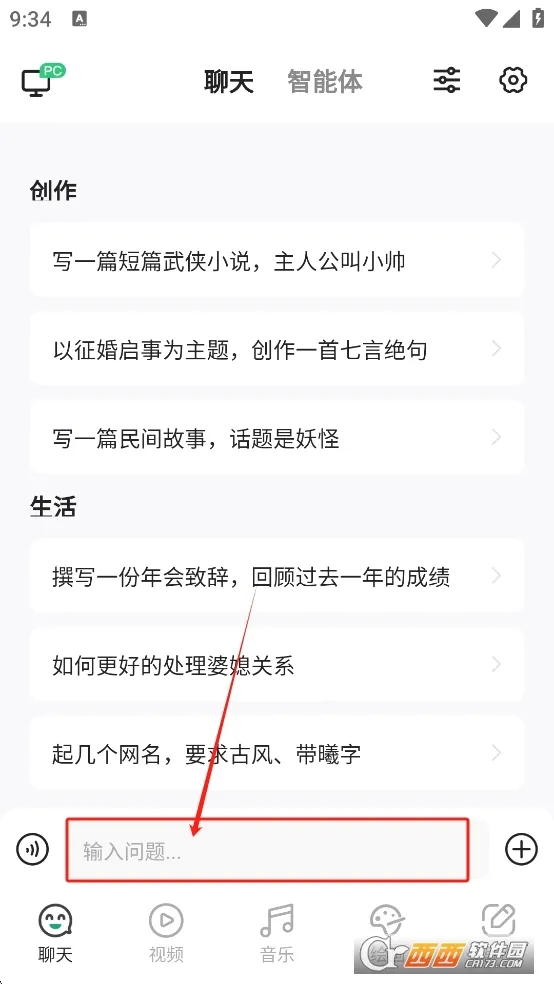Select the 聊天 top tab
The width and height of the screenshot is (554, 984).
click(x=228, y=81)
